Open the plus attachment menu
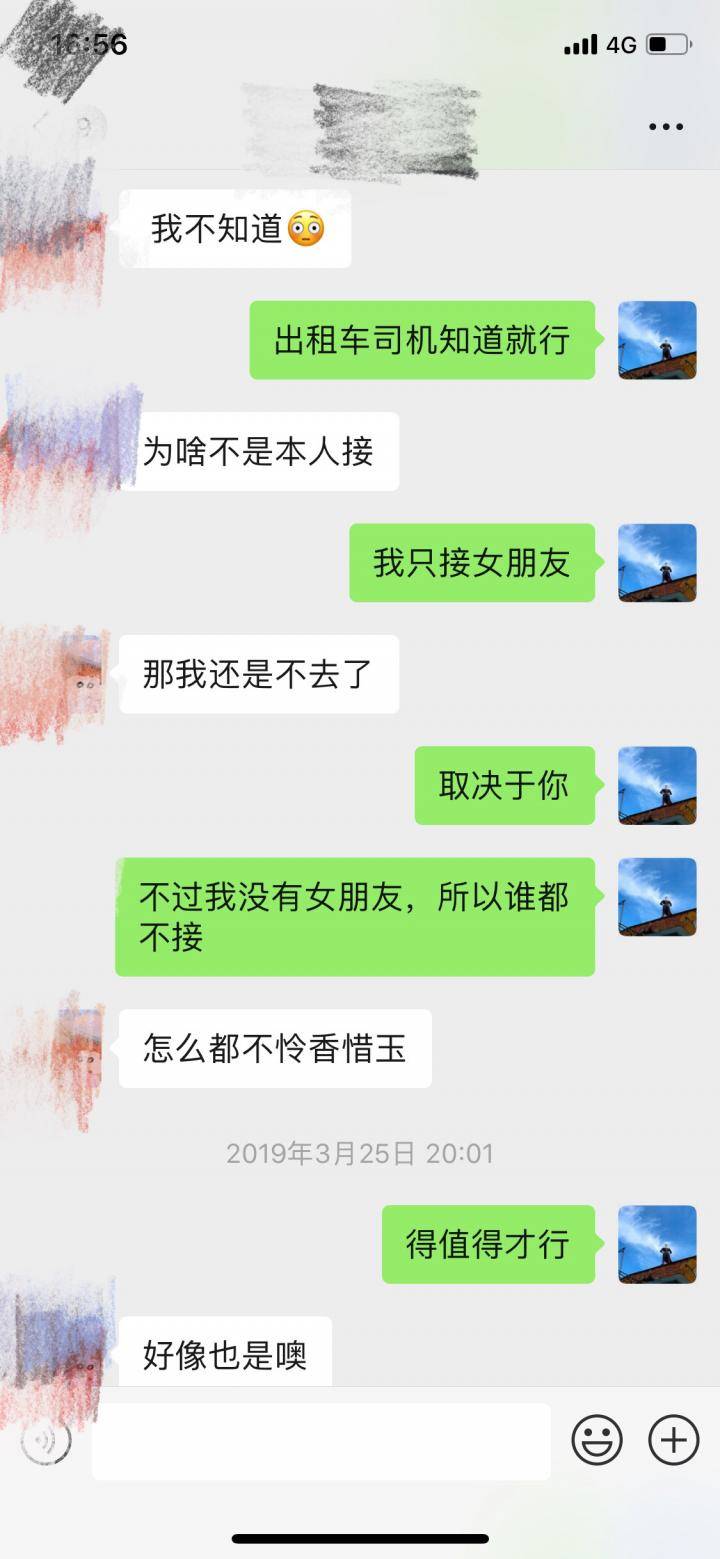 674,1441
